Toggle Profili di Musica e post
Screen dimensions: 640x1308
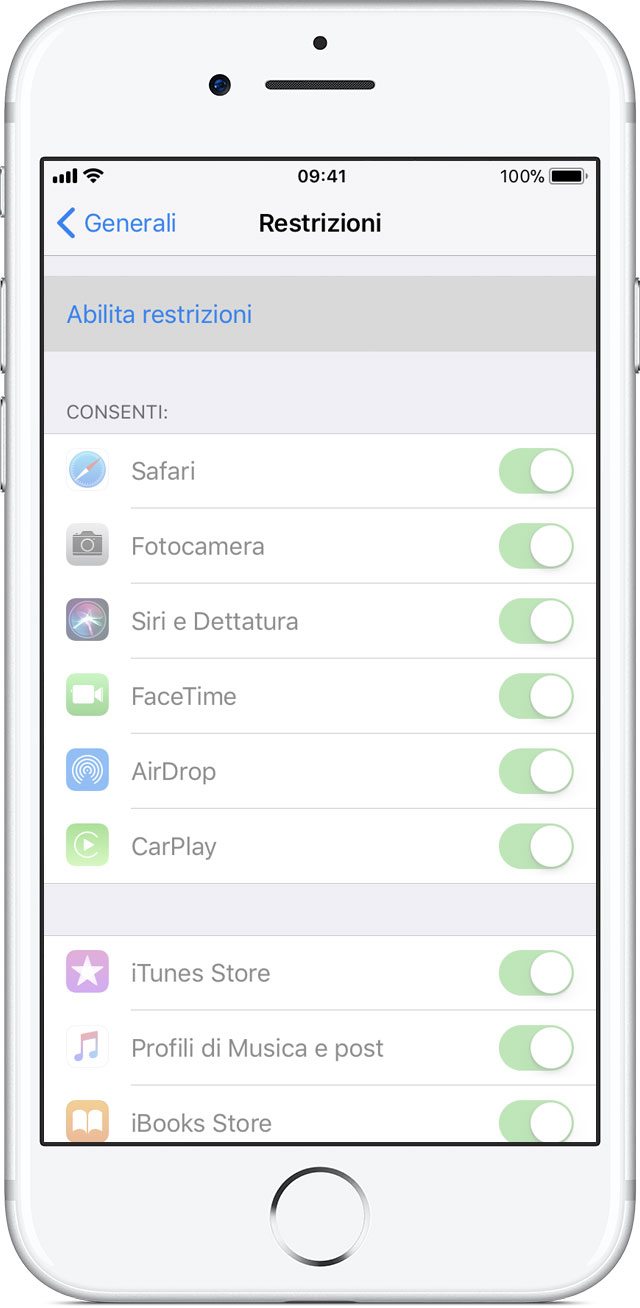click(x=536, y=1048)
